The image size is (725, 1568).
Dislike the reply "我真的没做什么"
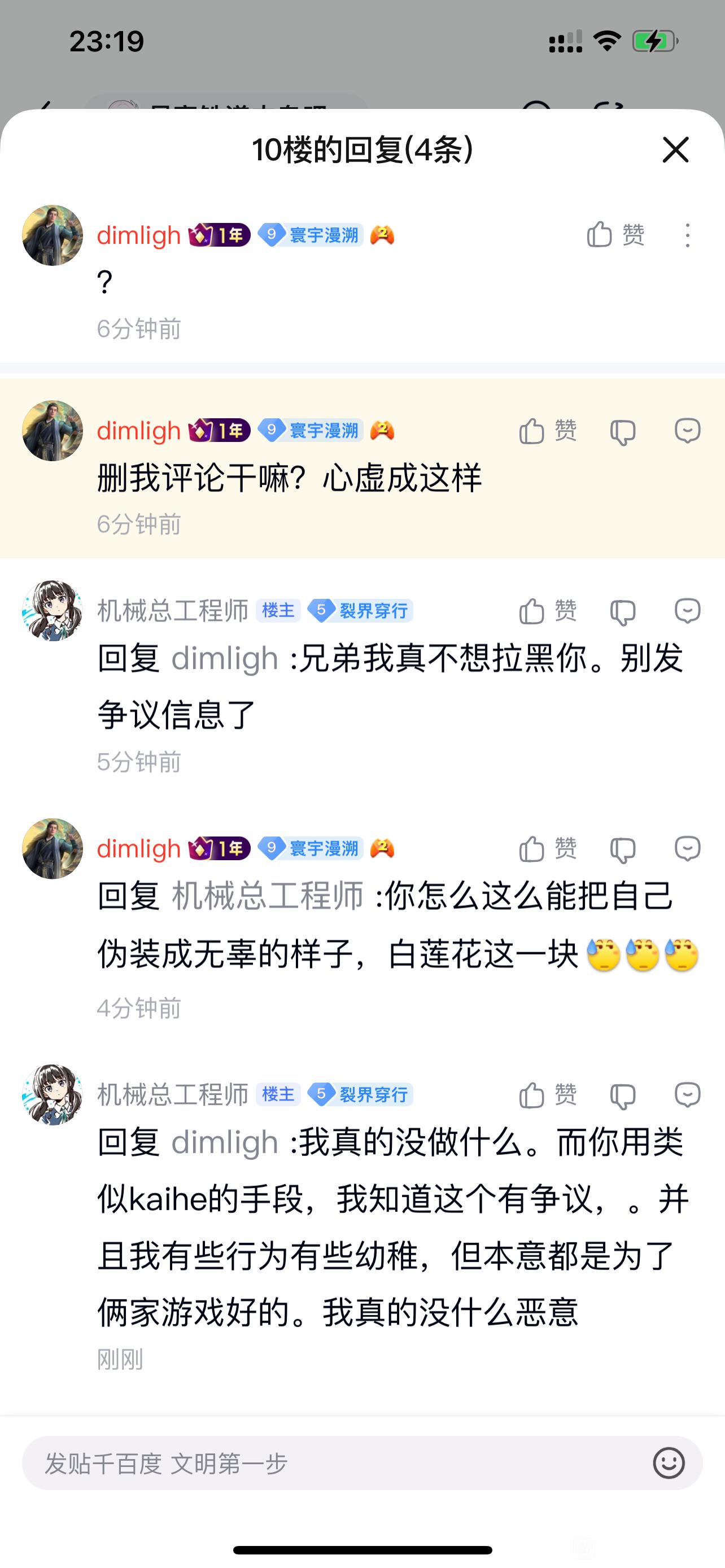[x=623, y=1096]
